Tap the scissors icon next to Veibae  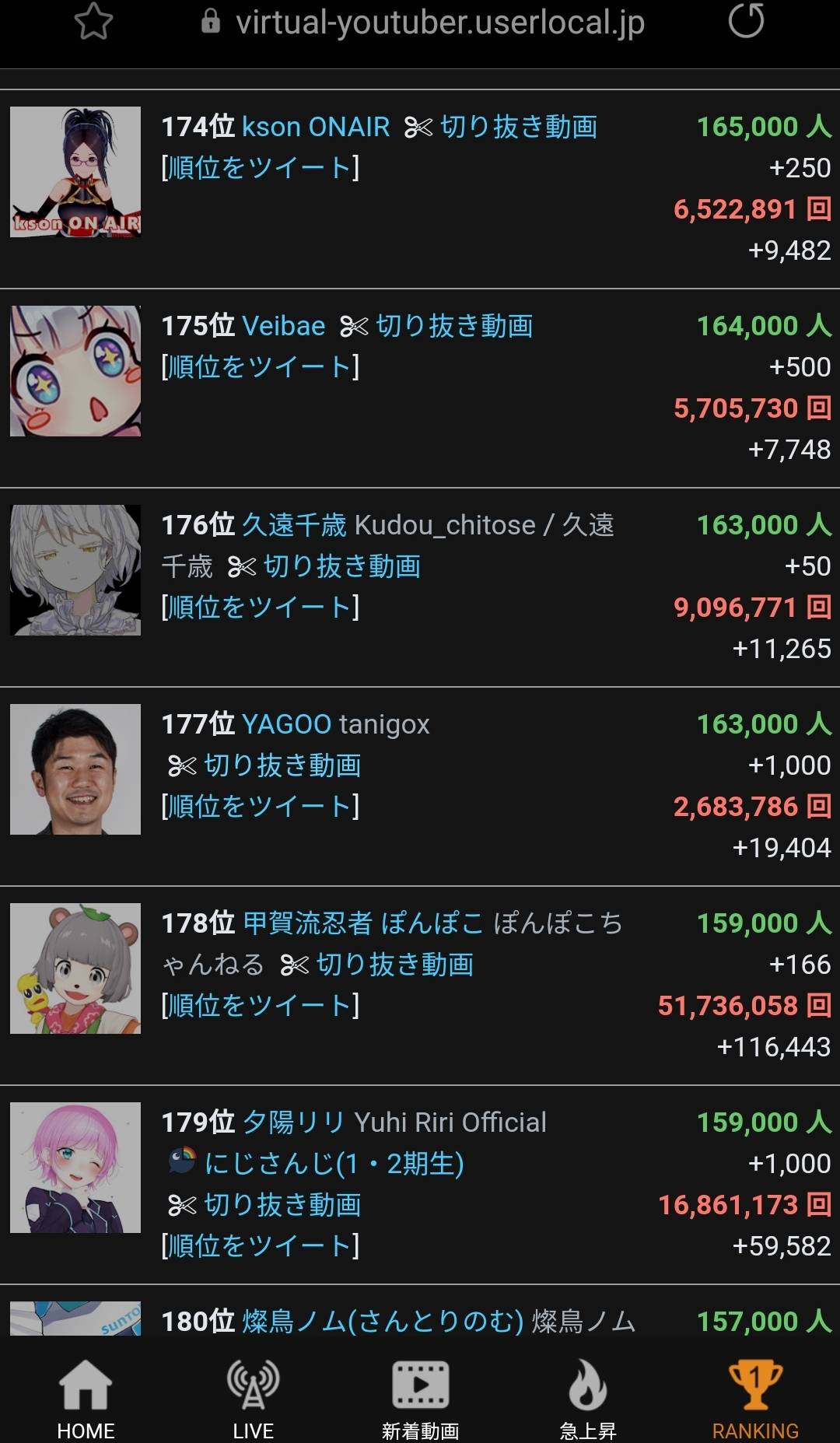point(354,326)
